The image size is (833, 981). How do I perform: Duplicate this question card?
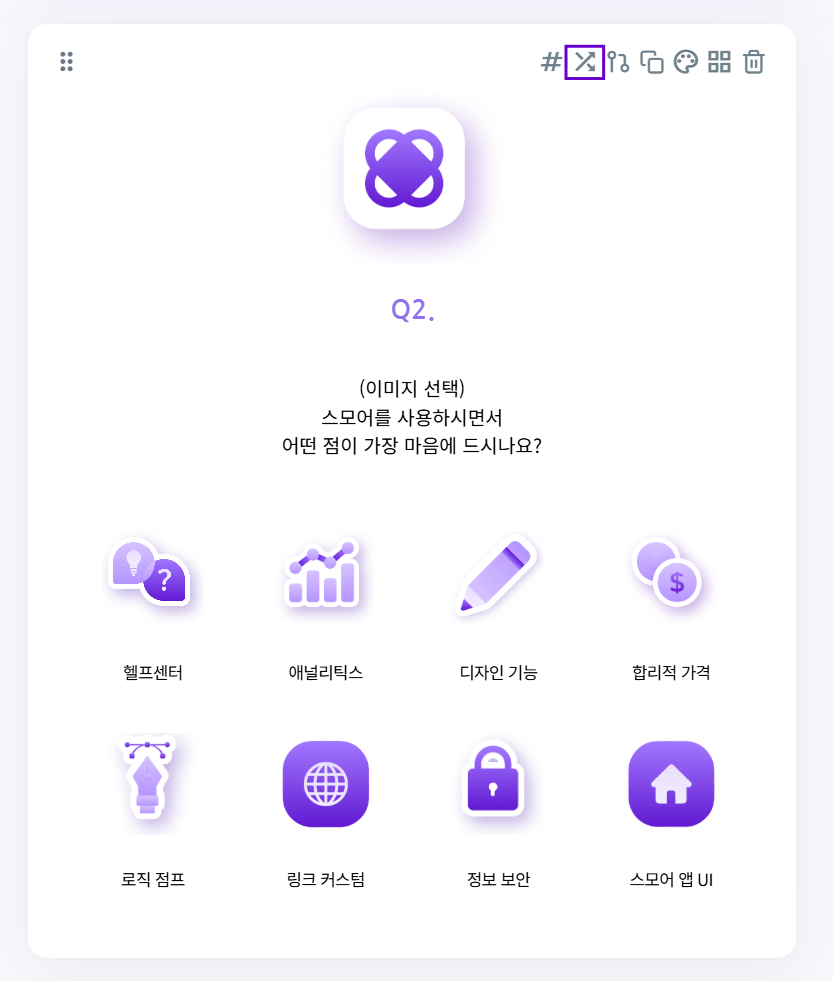(652, 62)
